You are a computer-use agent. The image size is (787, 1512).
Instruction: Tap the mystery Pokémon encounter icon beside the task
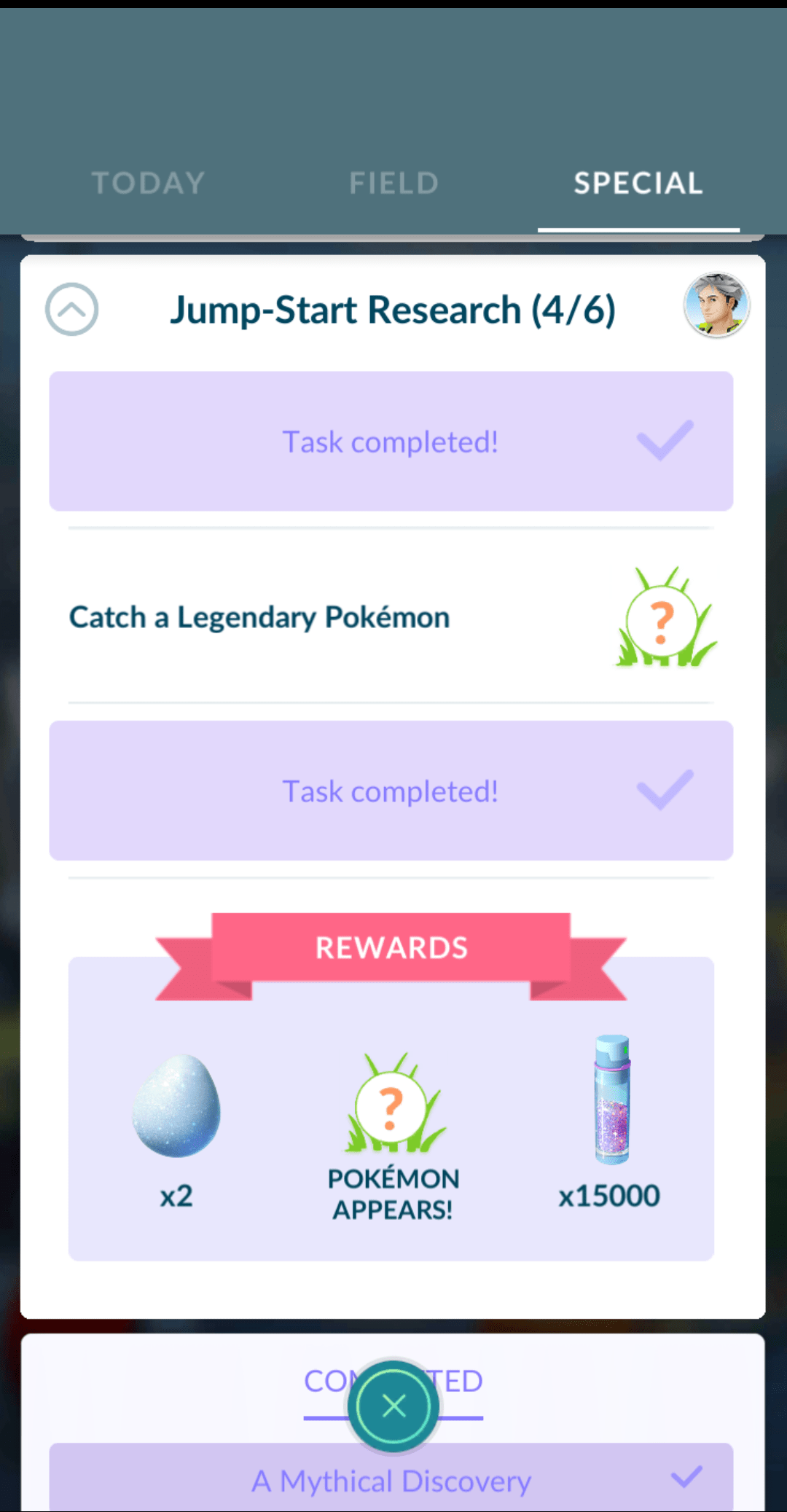[x=664, y=618]
